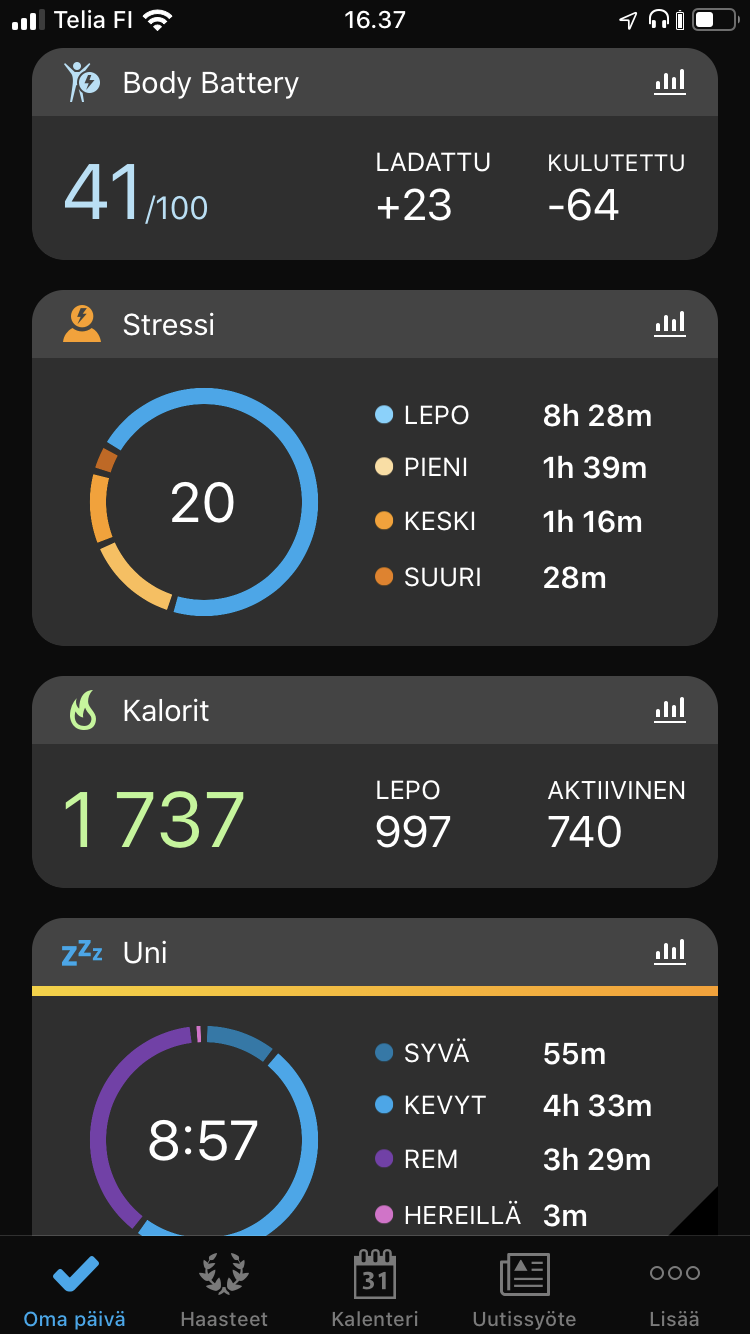This screenshot has height=1334, width=750.
Task: Switch to the Haasteet tab
Action: coord(224,1288)
